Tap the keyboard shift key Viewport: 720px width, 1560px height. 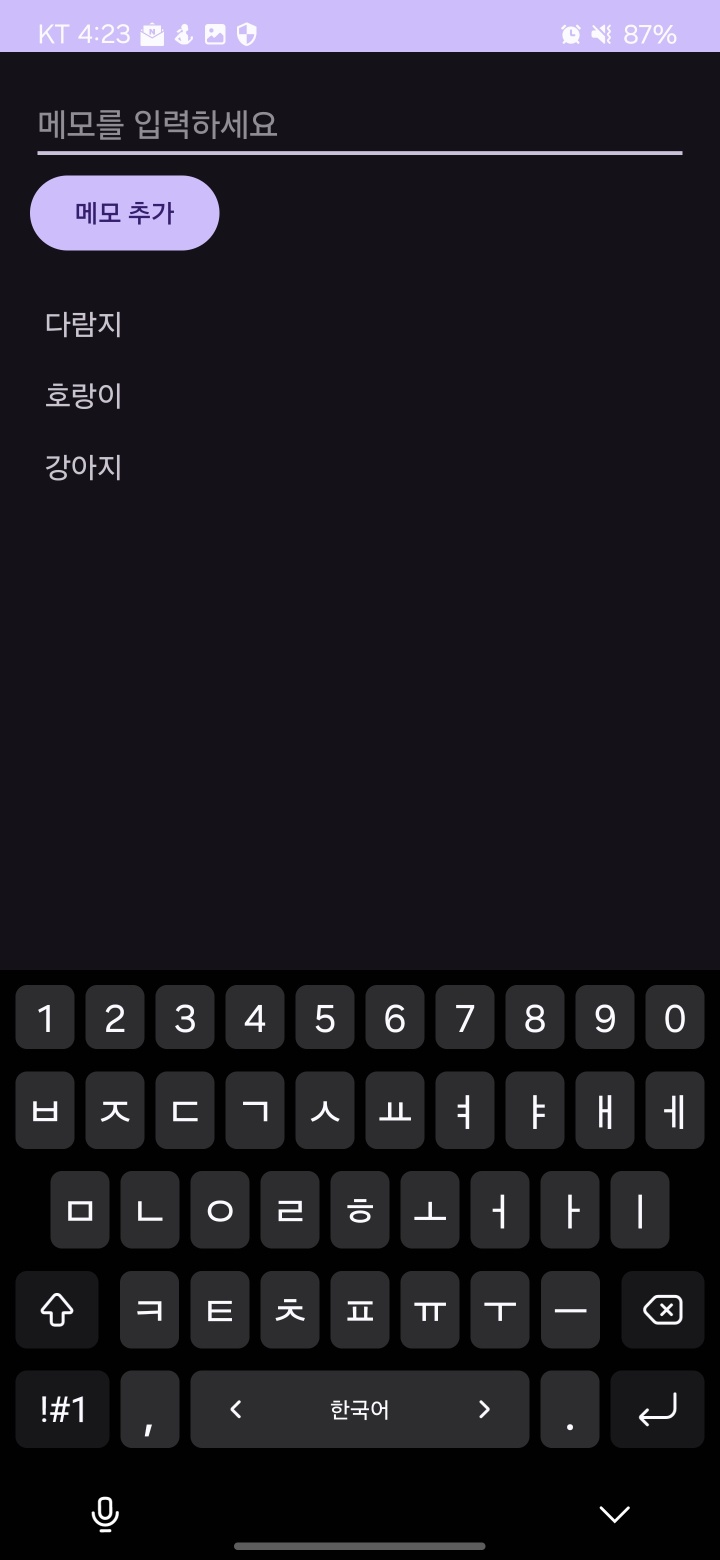(x=57, y=1310)
